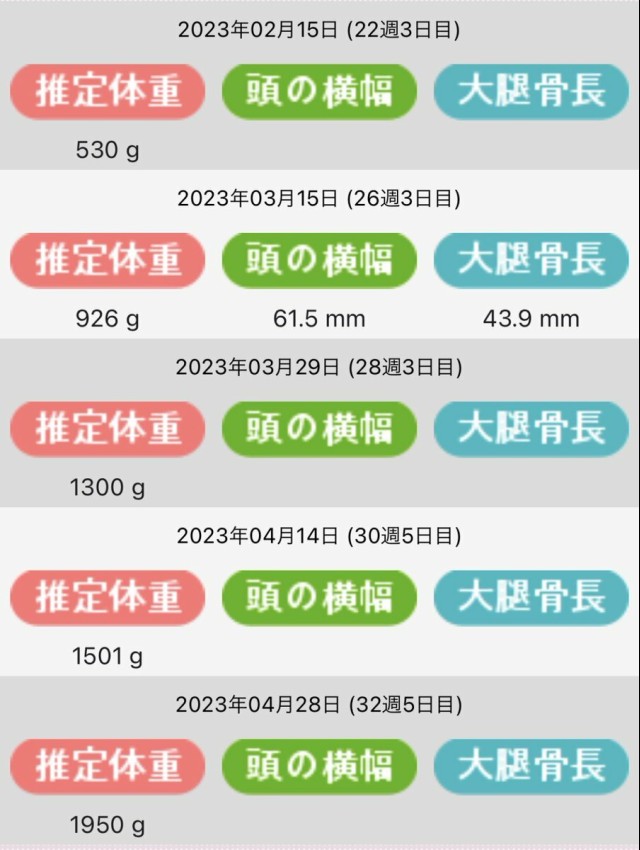This screenshot has width=640, height=850.
Task: Tap 大腿骨長 in the 03月15日 entry
Action: 531,260
